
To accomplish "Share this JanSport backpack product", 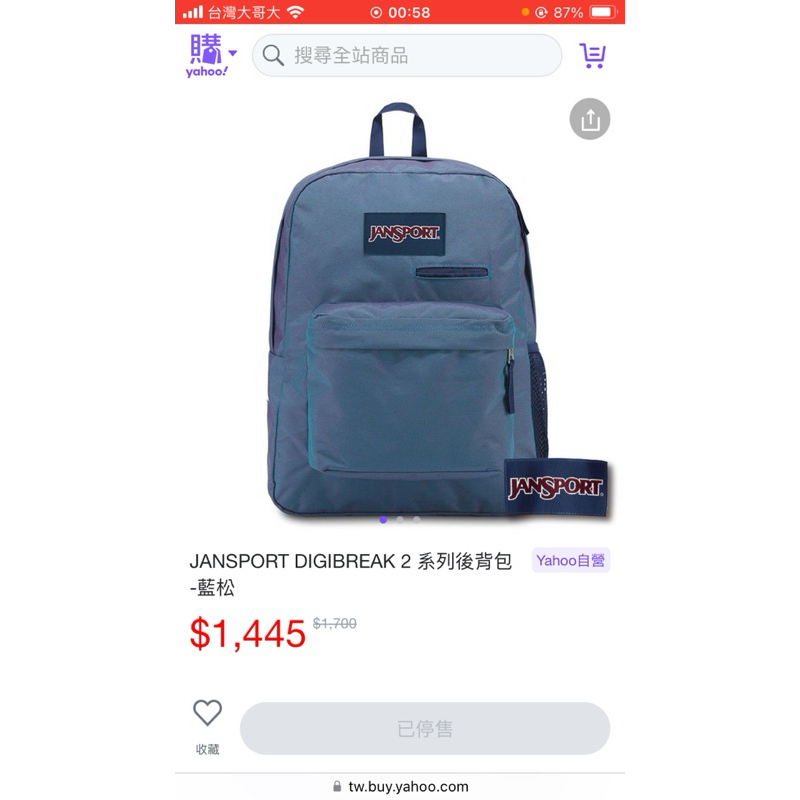I will tap(590, 121).
